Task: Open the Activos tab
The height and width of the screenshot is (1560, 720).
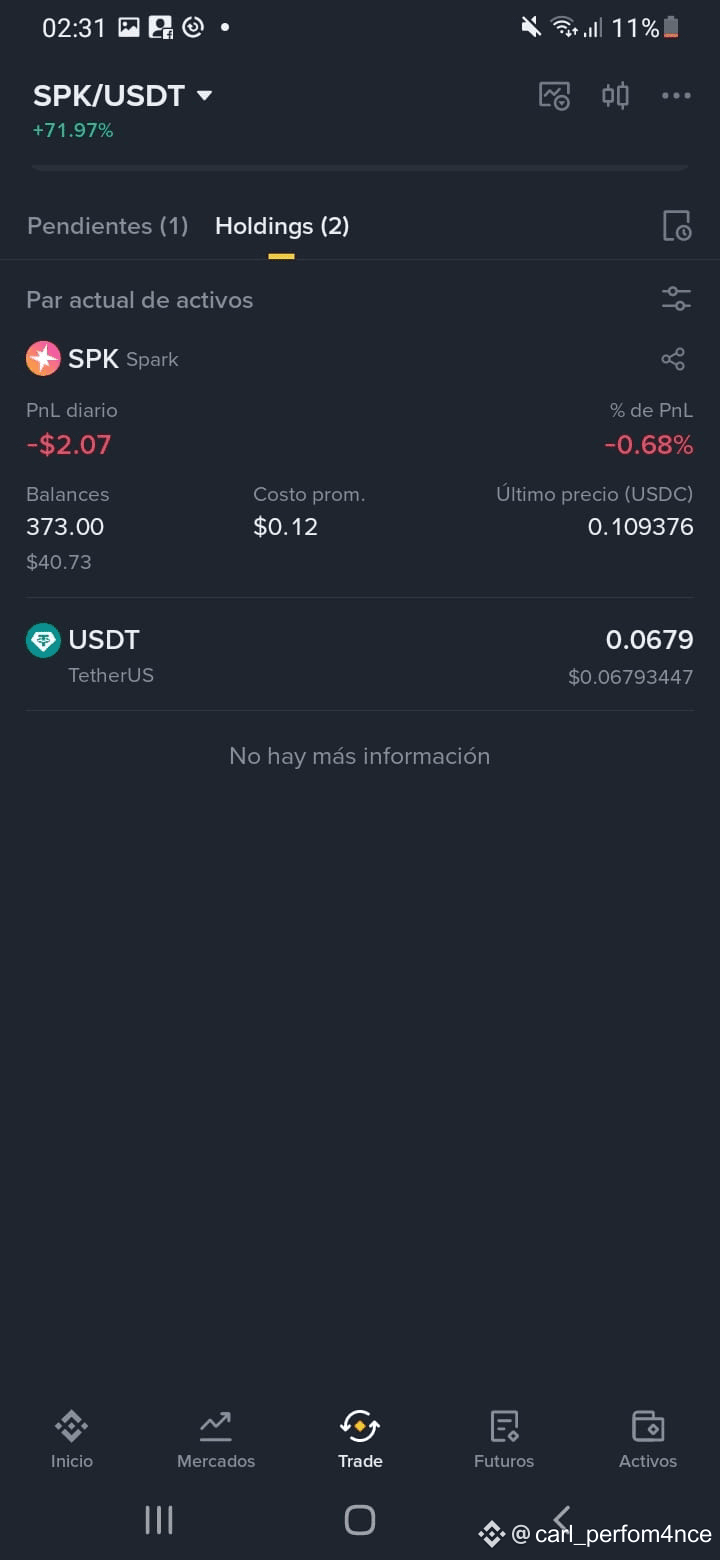Action: pyautogui.click(x=648, y=1439)
